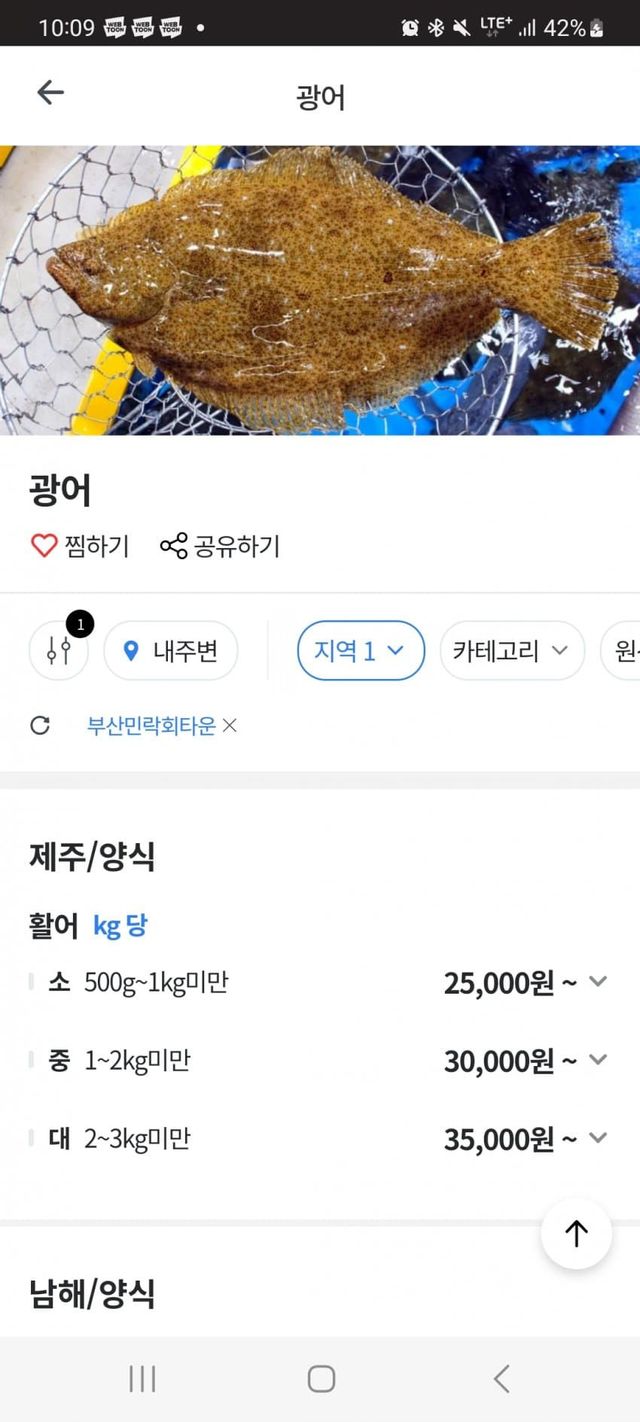Expand the 소 500g~1kg미만 price row
Image resolution: width=640 pixels, height=1422 pixels.
598,982
